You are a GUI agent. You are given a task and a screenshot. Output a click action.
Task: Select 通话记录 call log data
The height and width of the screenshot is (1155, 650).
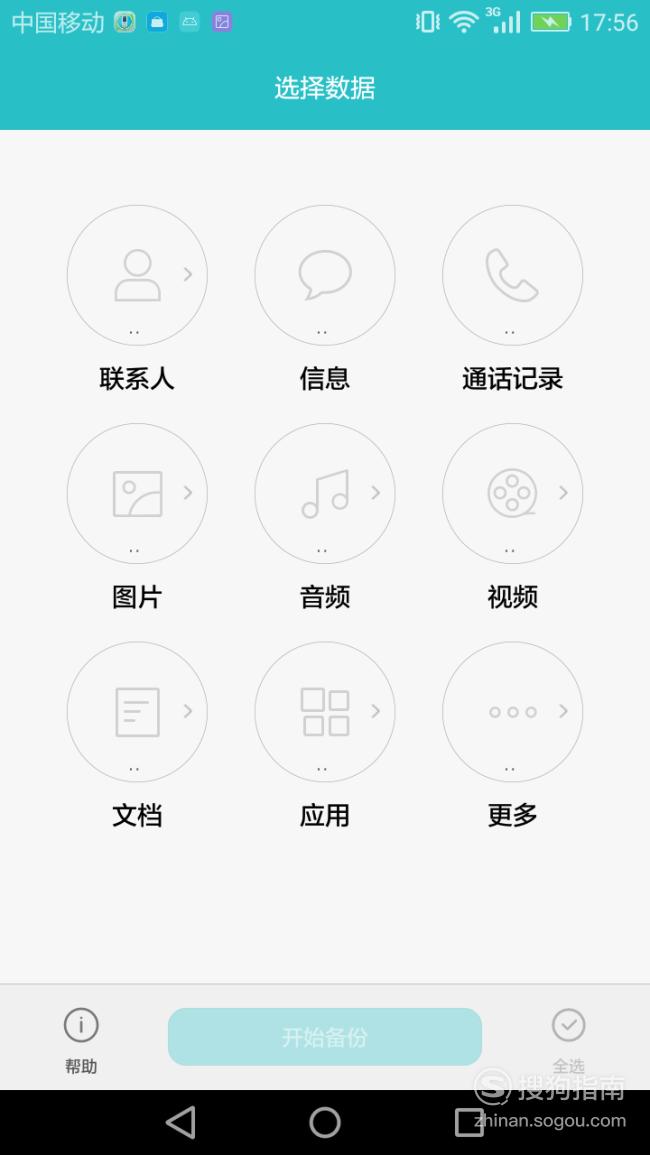(512, 275)
